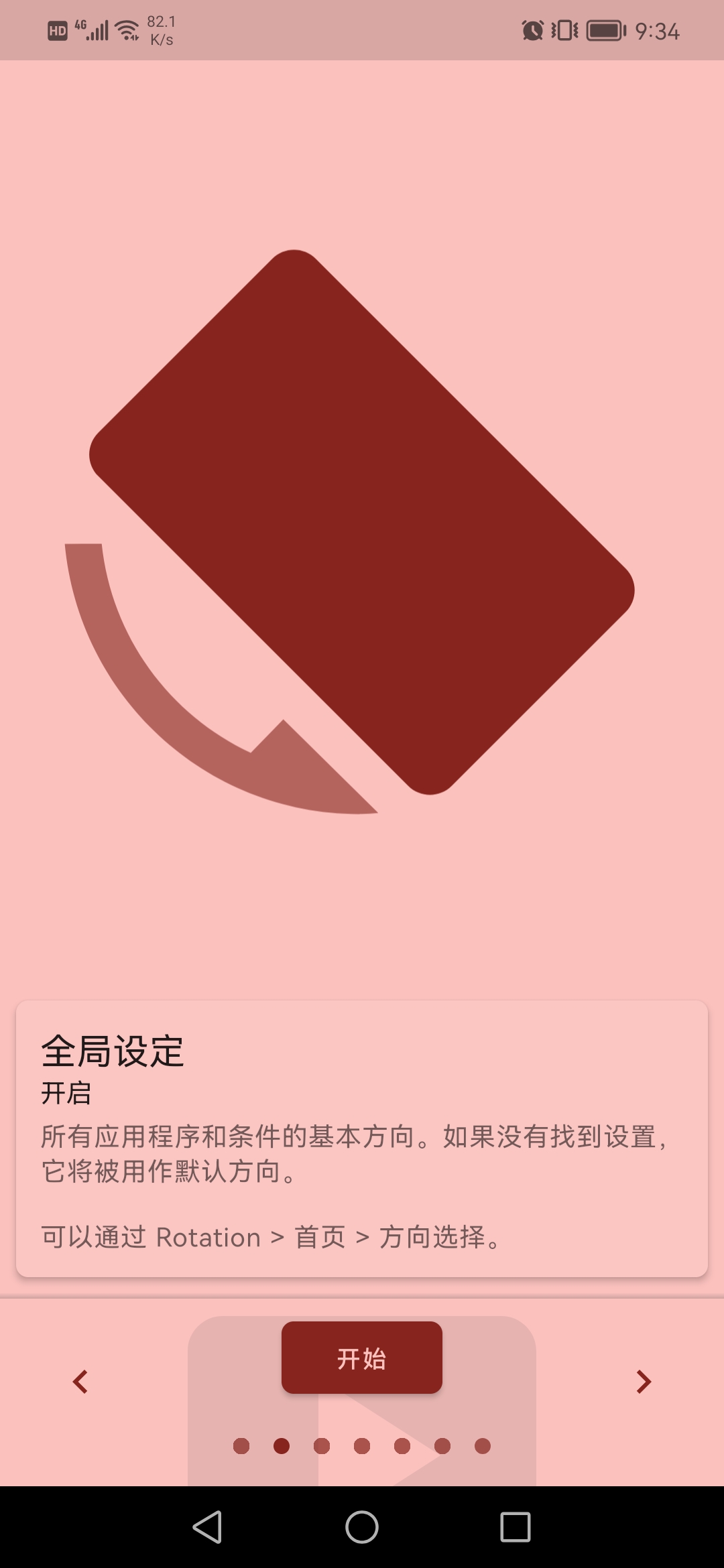This screenshot has height=1568, width=724.
Task: Open the 全局设定 info card
Action: point(361,1138)
